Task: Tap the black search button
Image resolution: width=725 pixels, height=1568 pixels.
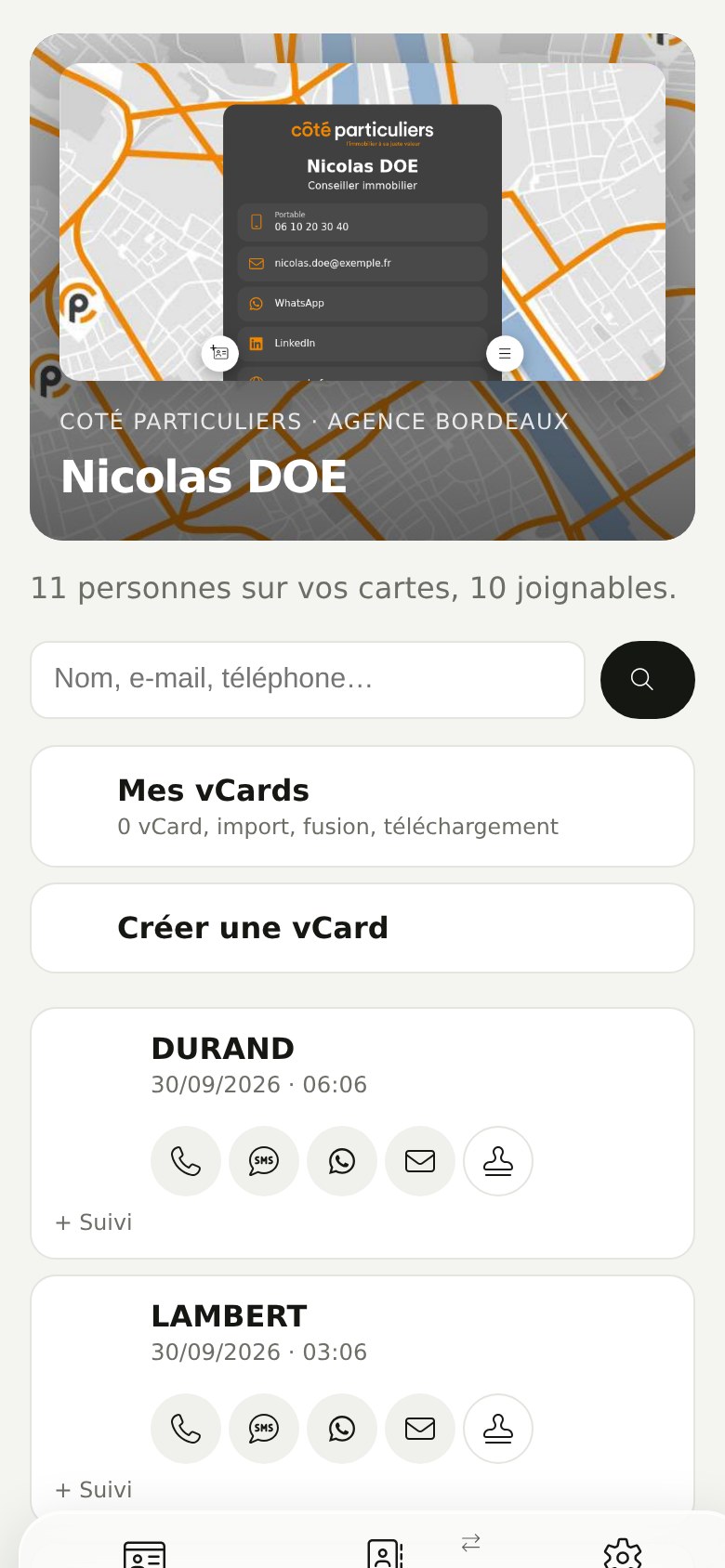Action: coord(648,680)
